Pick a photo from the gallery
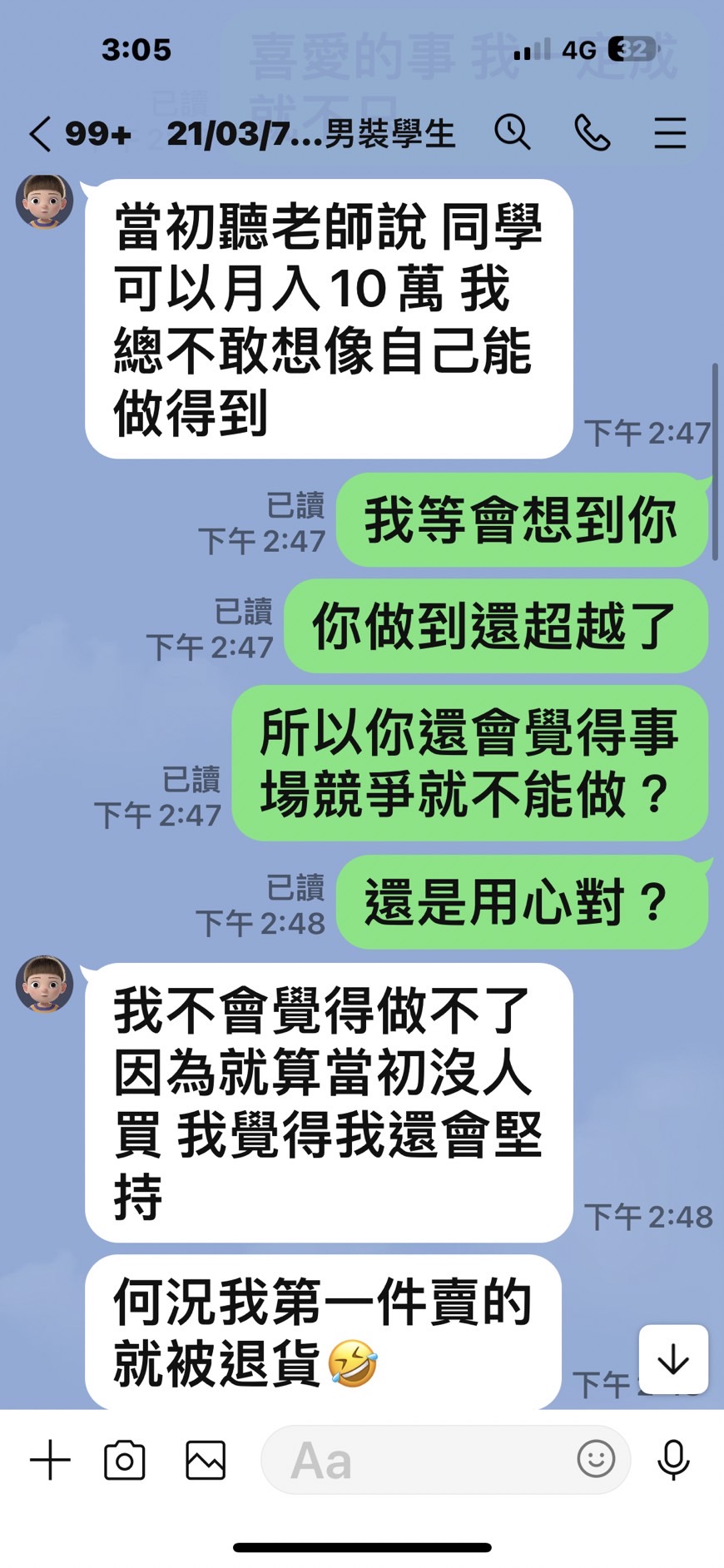Screen dimensions: 724x1568 click(x=206, y=1460)
